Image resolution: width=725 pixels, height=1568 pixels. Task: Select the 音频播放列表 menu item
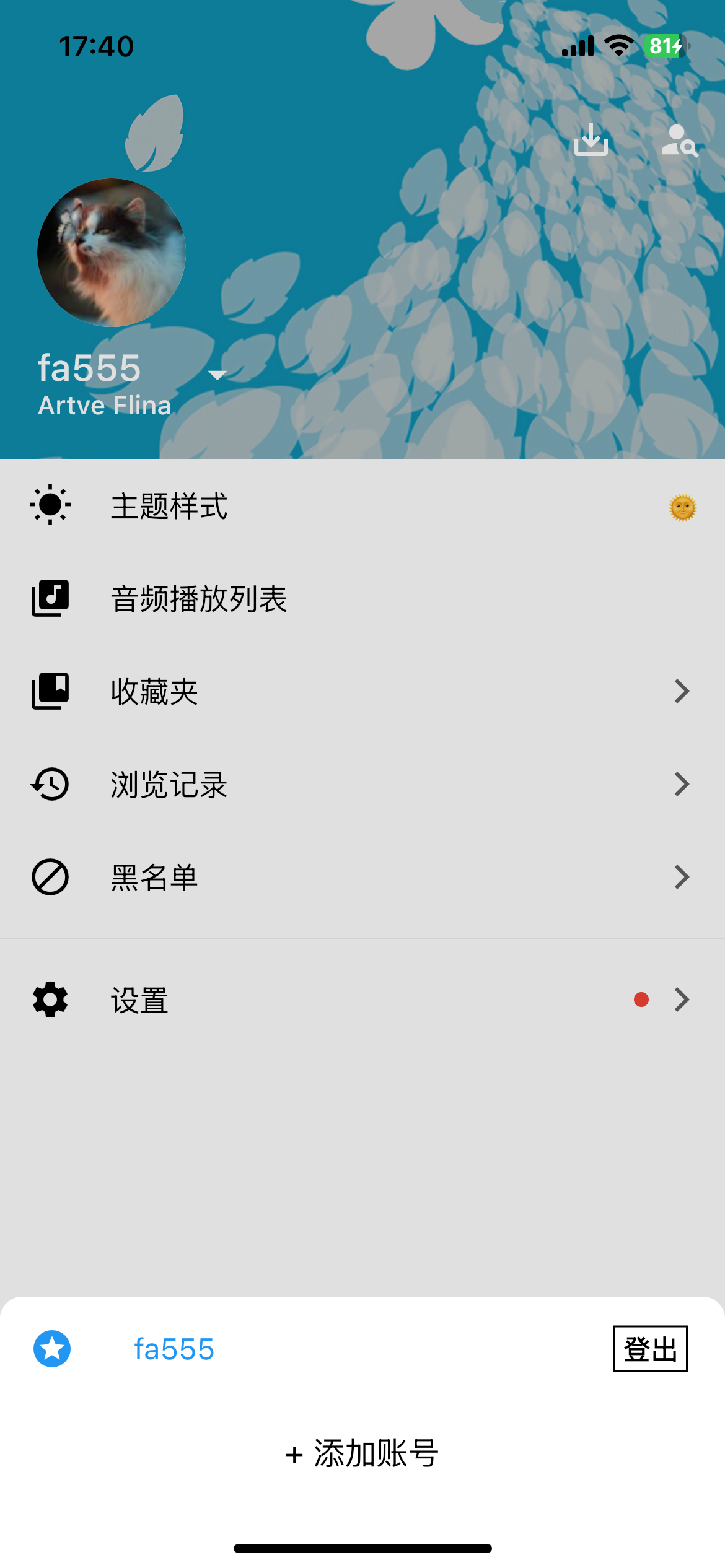click(x=200, y=598)
